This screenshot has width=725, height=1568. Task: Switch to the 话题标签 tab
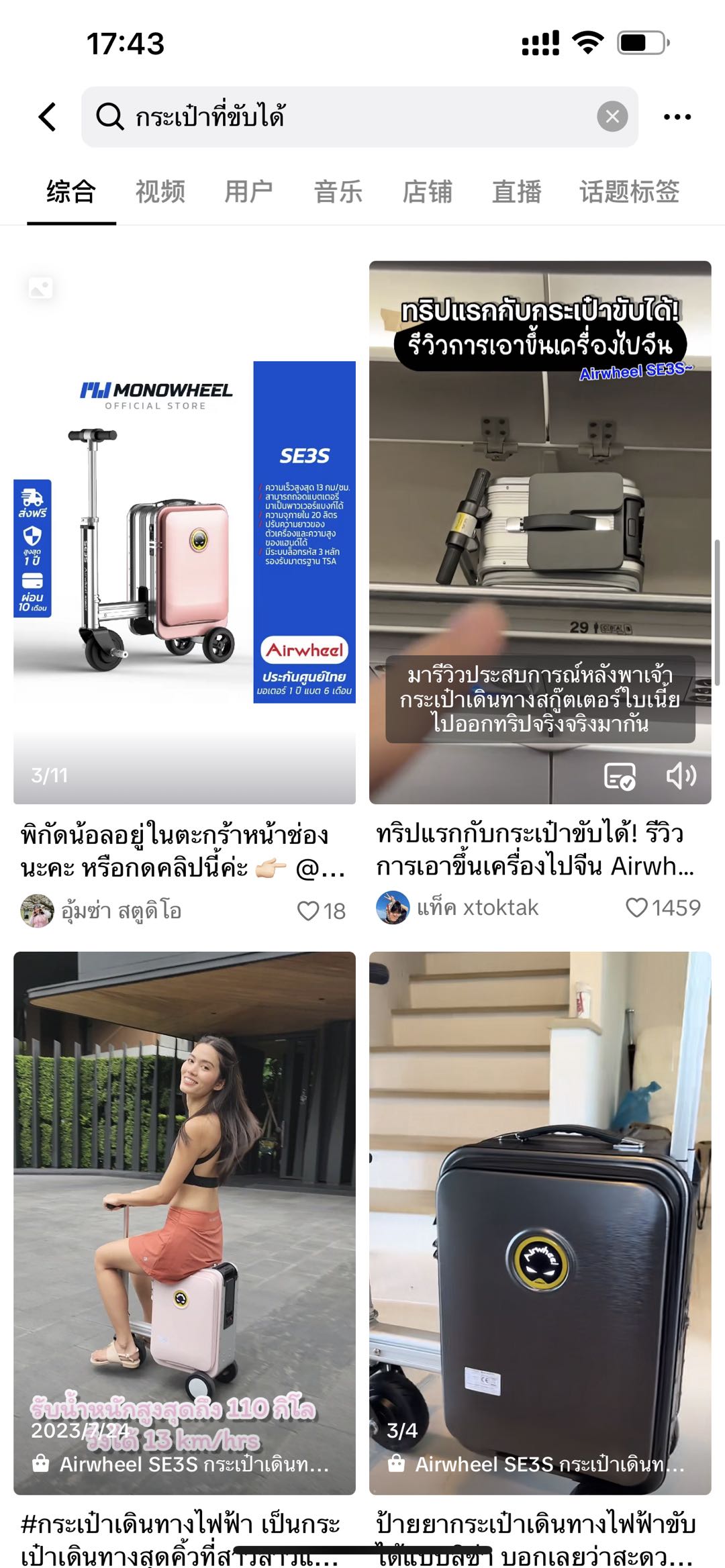click(629, 192)
